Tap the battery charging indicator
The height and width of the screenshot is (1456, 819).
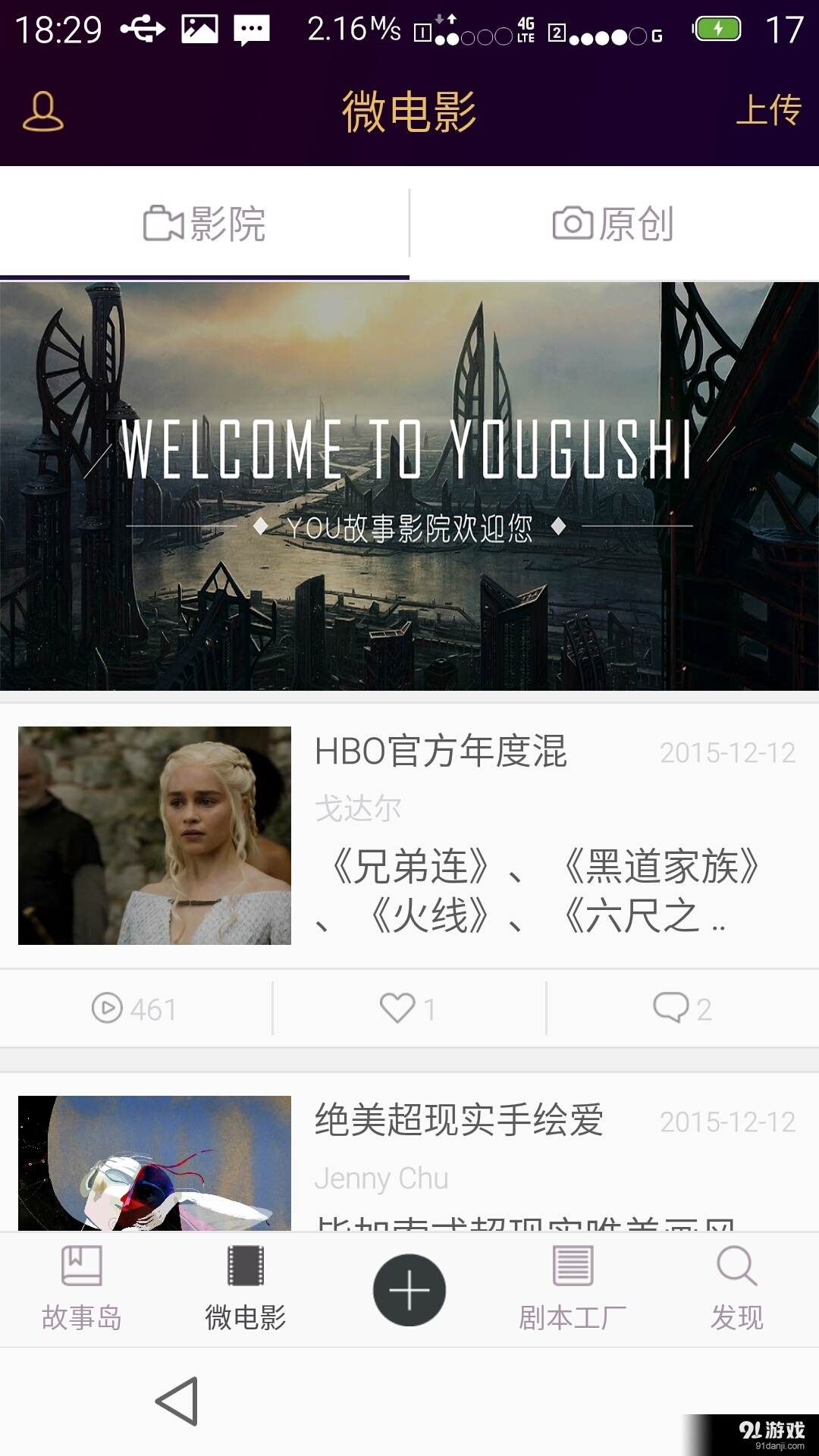click(717, 28)
